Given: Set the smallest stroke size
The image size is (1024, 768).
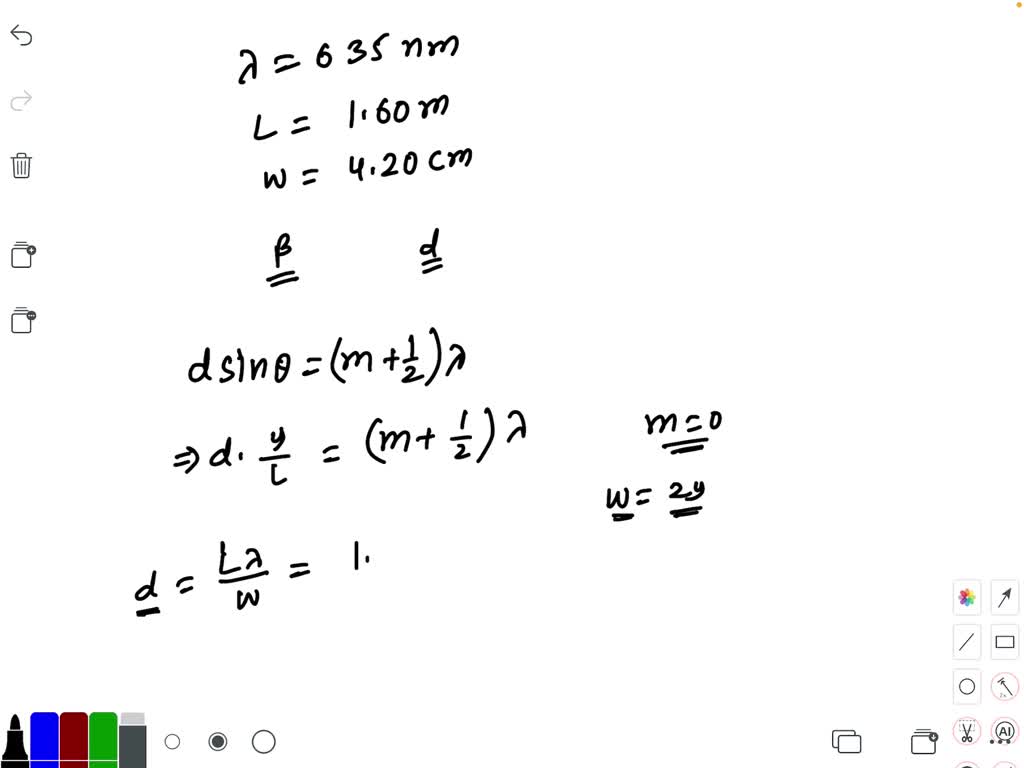Looking at the screenshot, I should (172, 742).
